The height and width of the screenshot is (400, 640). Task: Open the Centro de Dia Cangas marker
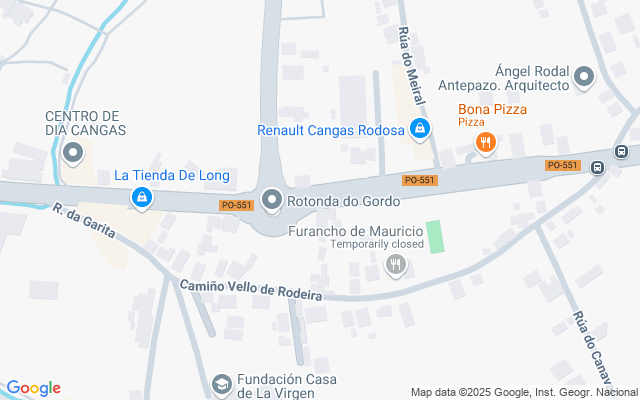(x=72, y=153)
